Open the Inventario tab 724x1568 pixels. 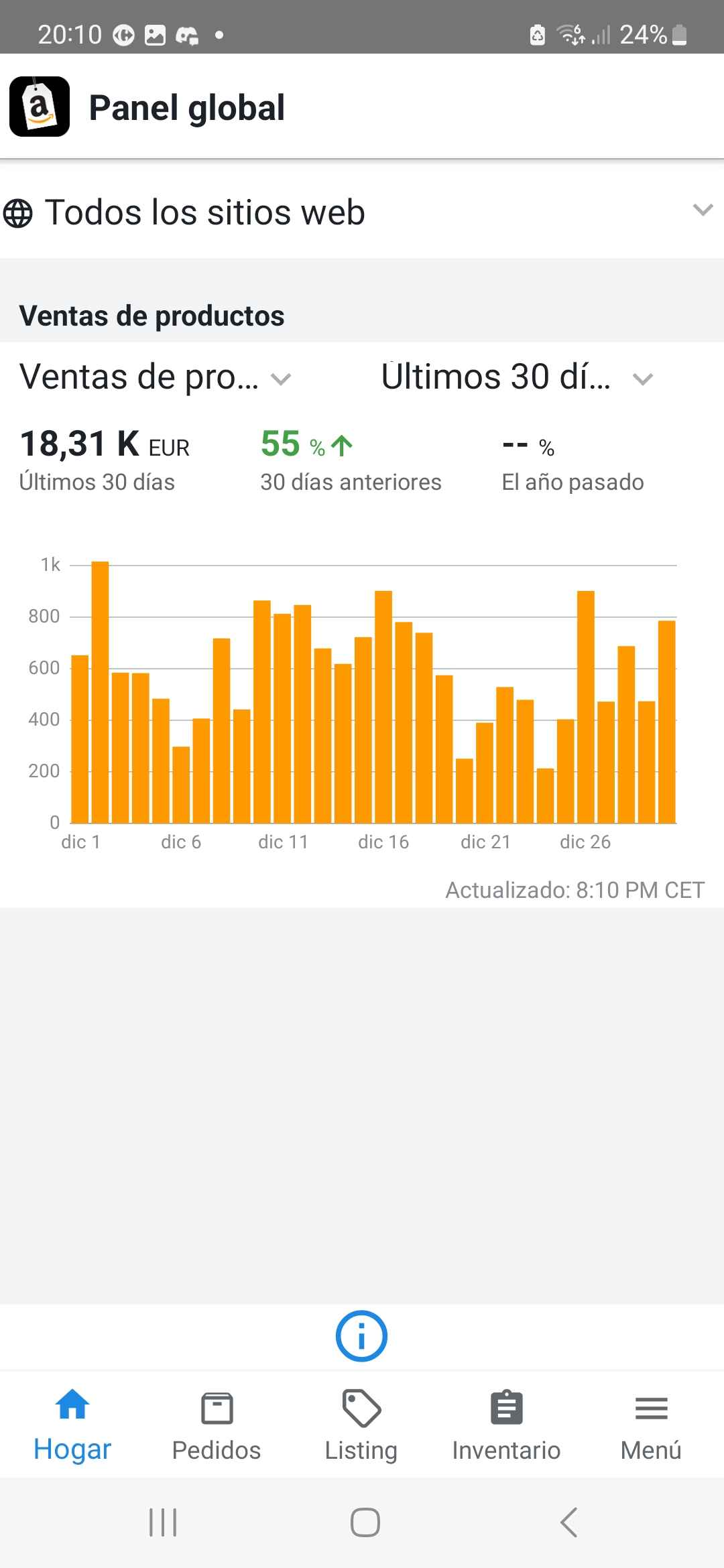(506, 1425)
